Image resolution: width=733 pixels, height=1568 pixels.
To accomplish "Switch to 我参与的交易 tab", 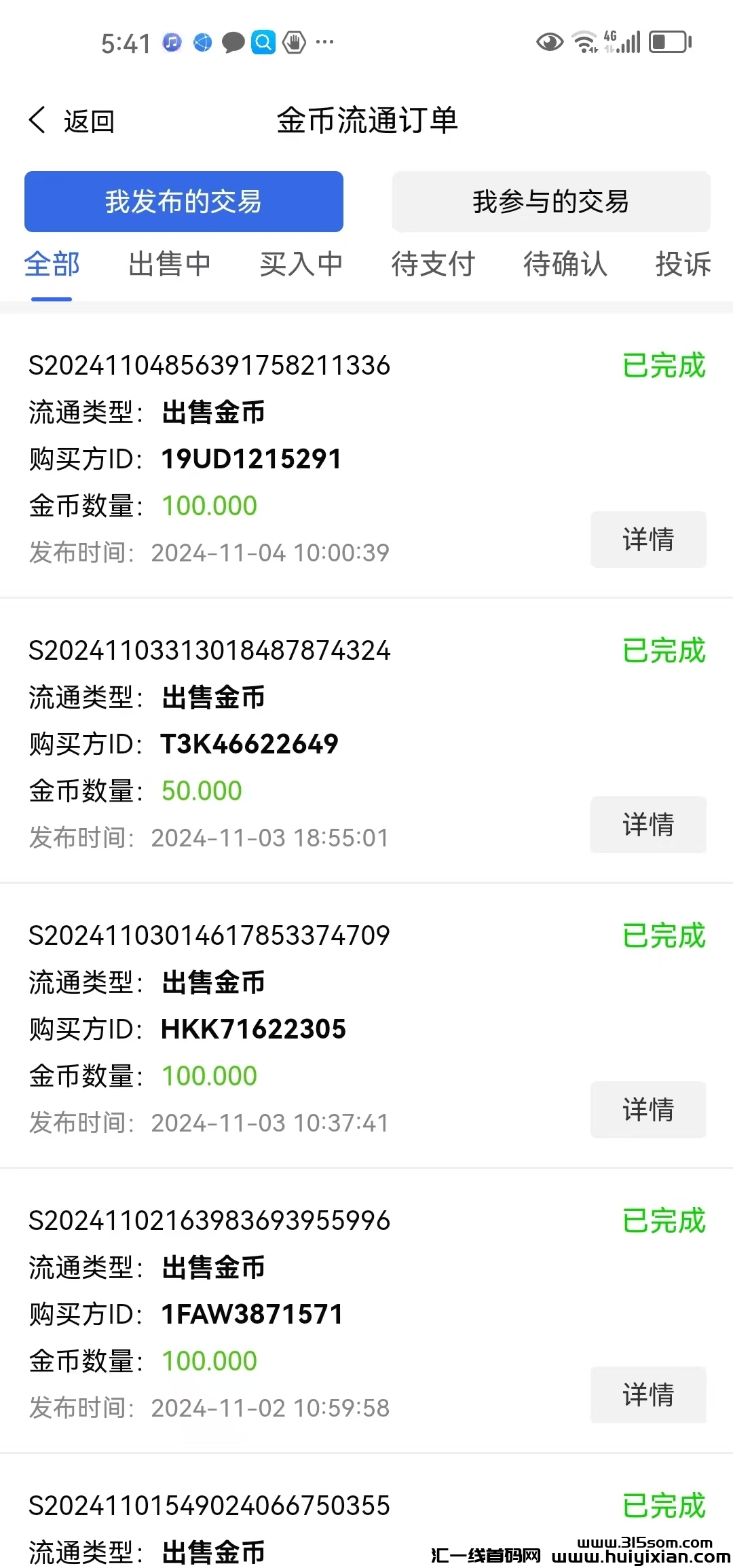I will click(551, 201).
